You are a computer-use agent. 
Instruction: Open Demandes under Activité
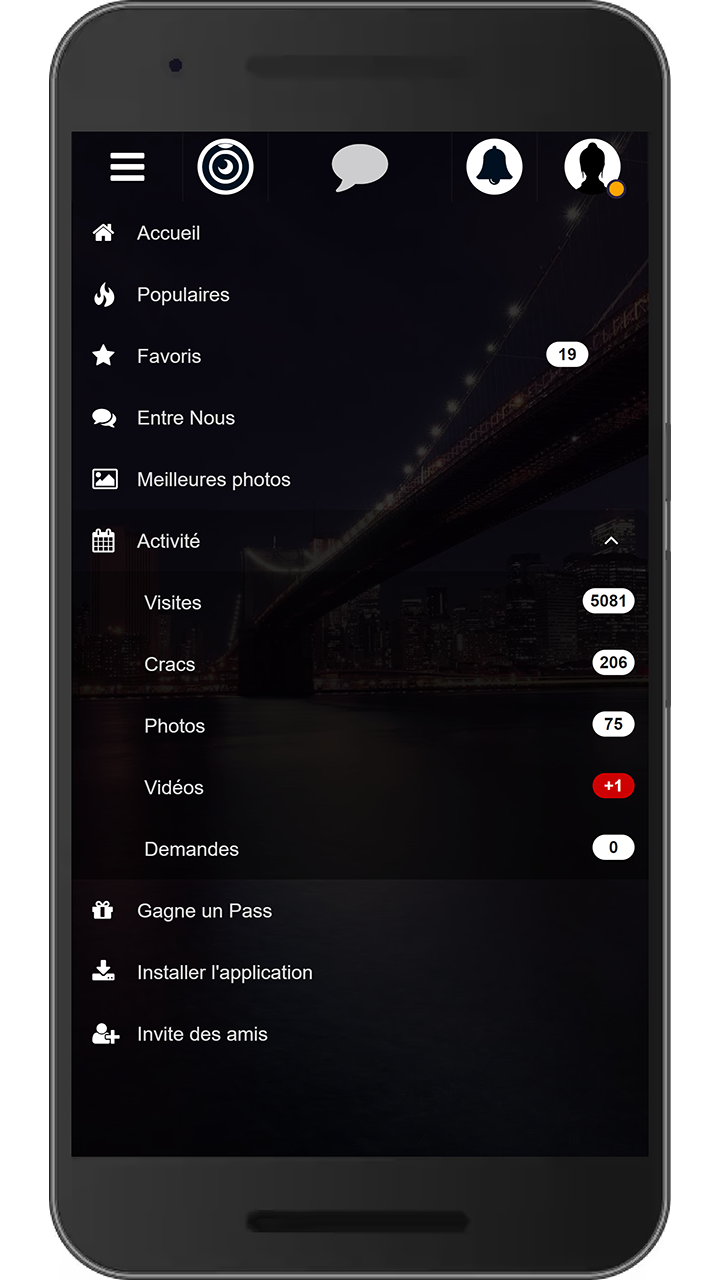click(x=192, y=850)
